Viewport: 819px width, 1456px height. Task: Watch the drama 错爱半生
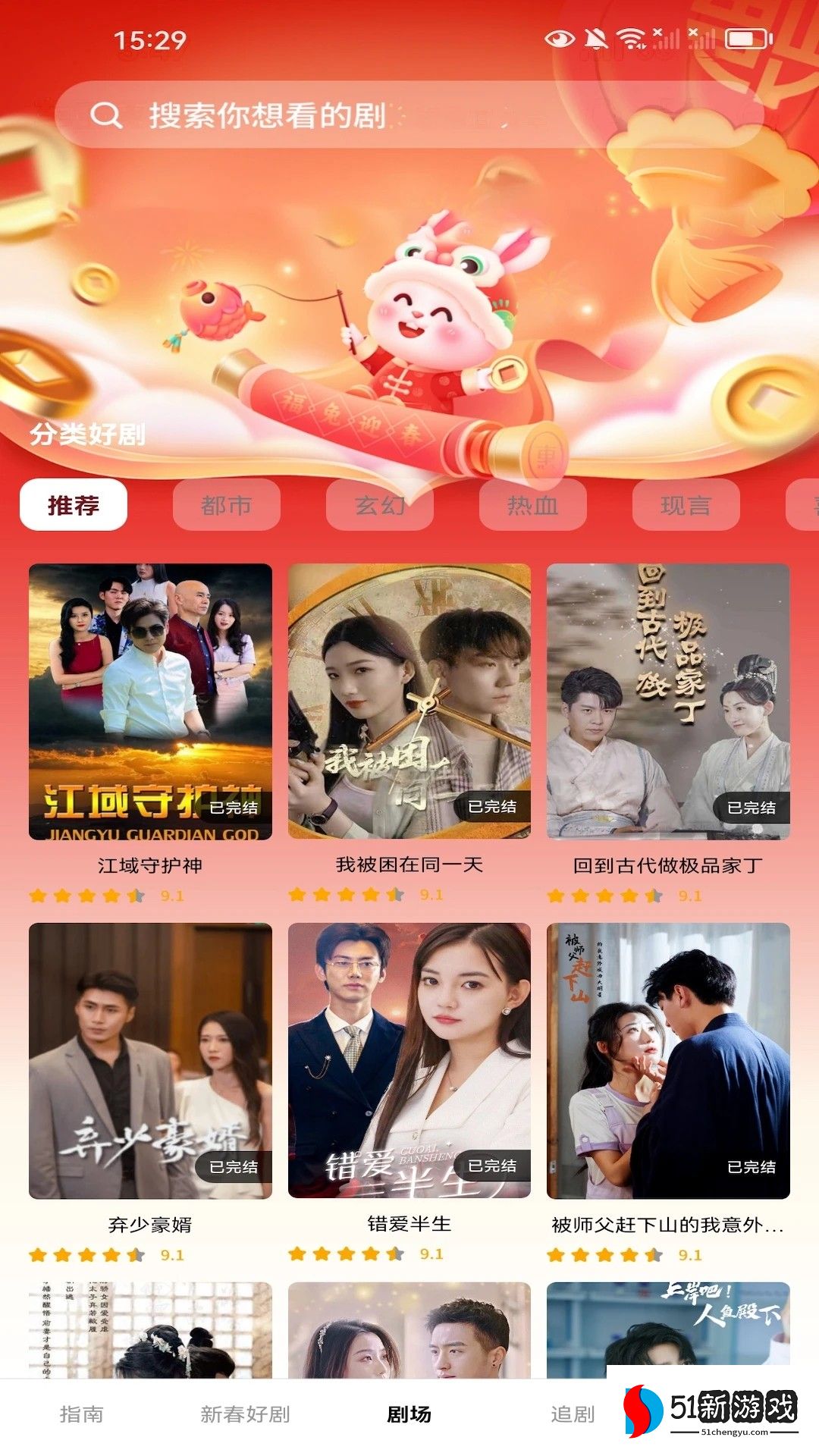(x=409, y=1060)
